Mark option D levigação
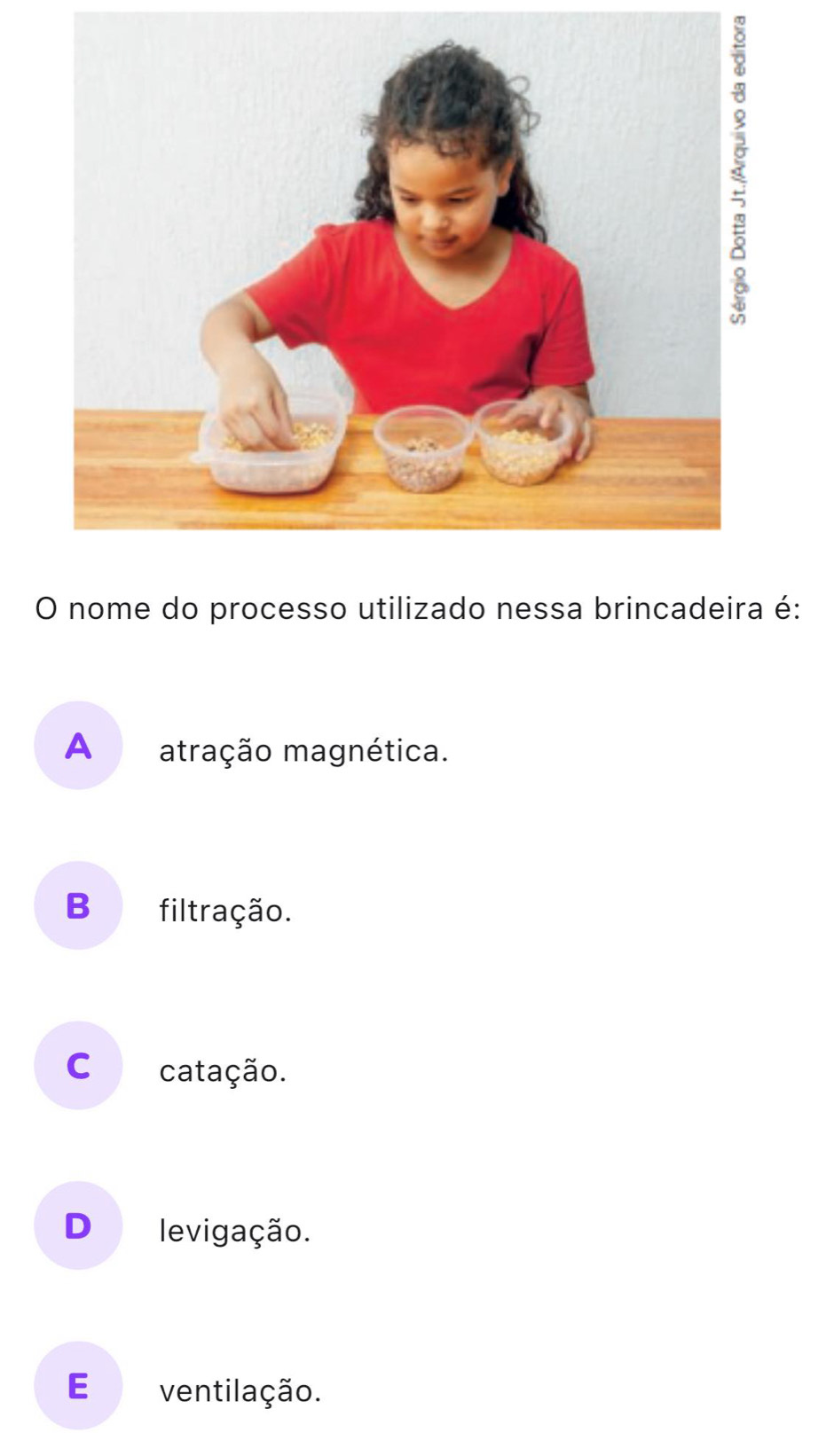The image size is (834, 1456). [78, 1226]
